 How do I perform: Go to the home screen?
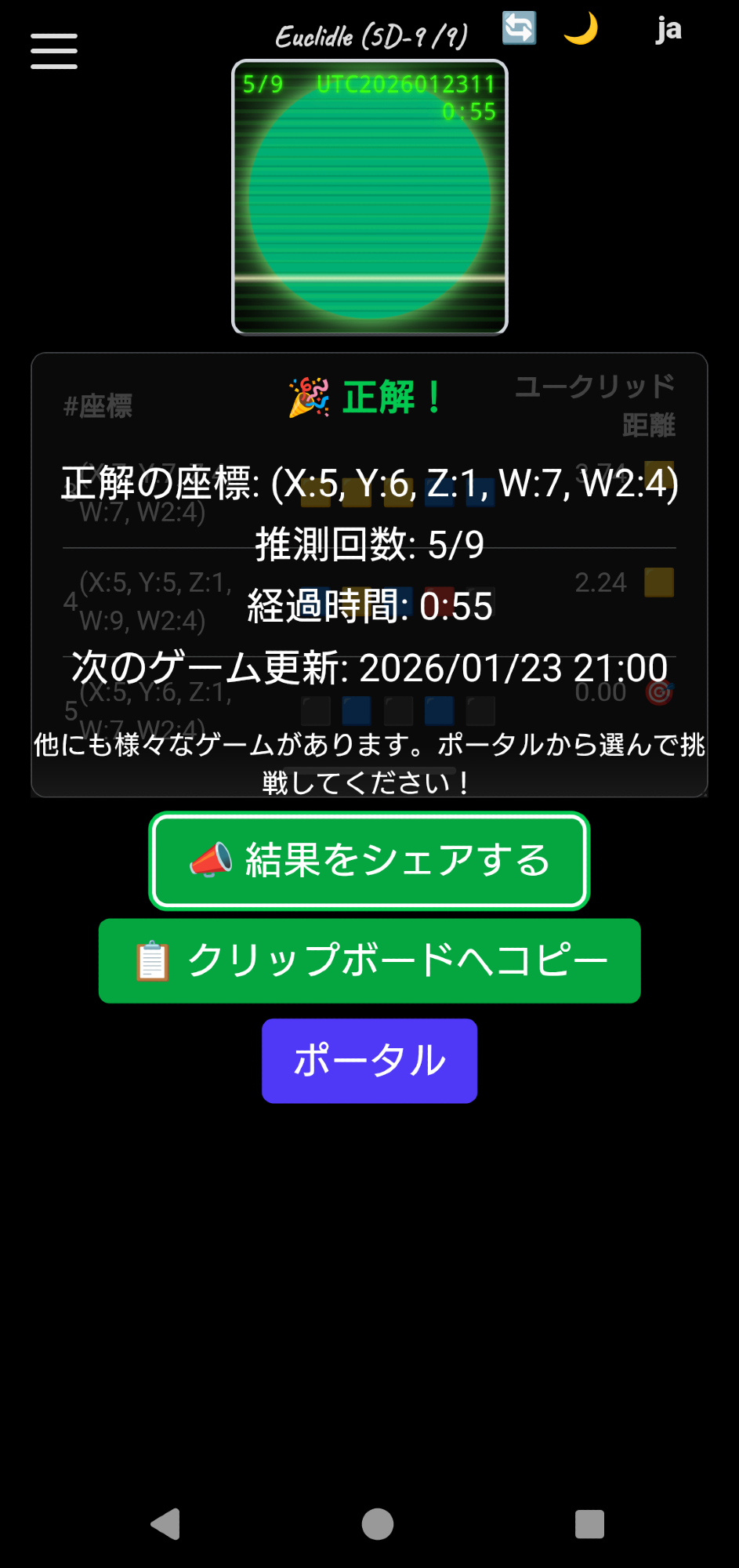[377, 1524]
